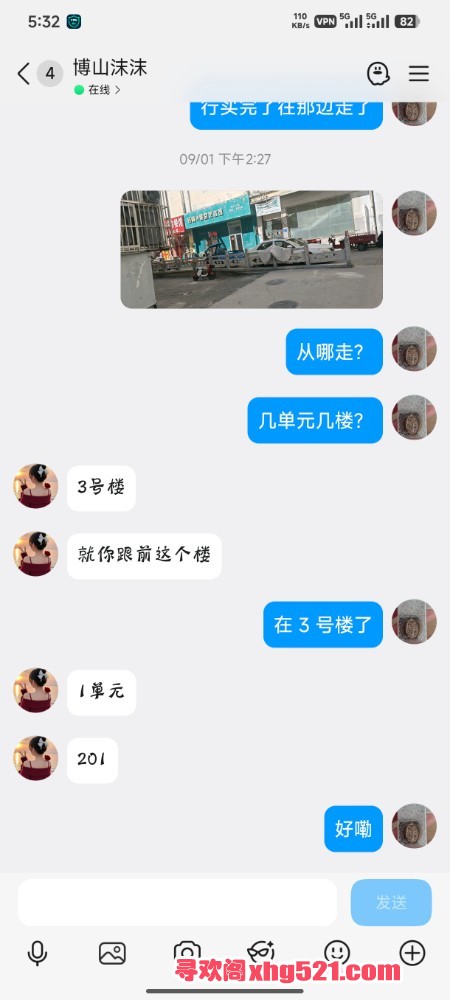Go back to the message list

click(x=23, y=74)
